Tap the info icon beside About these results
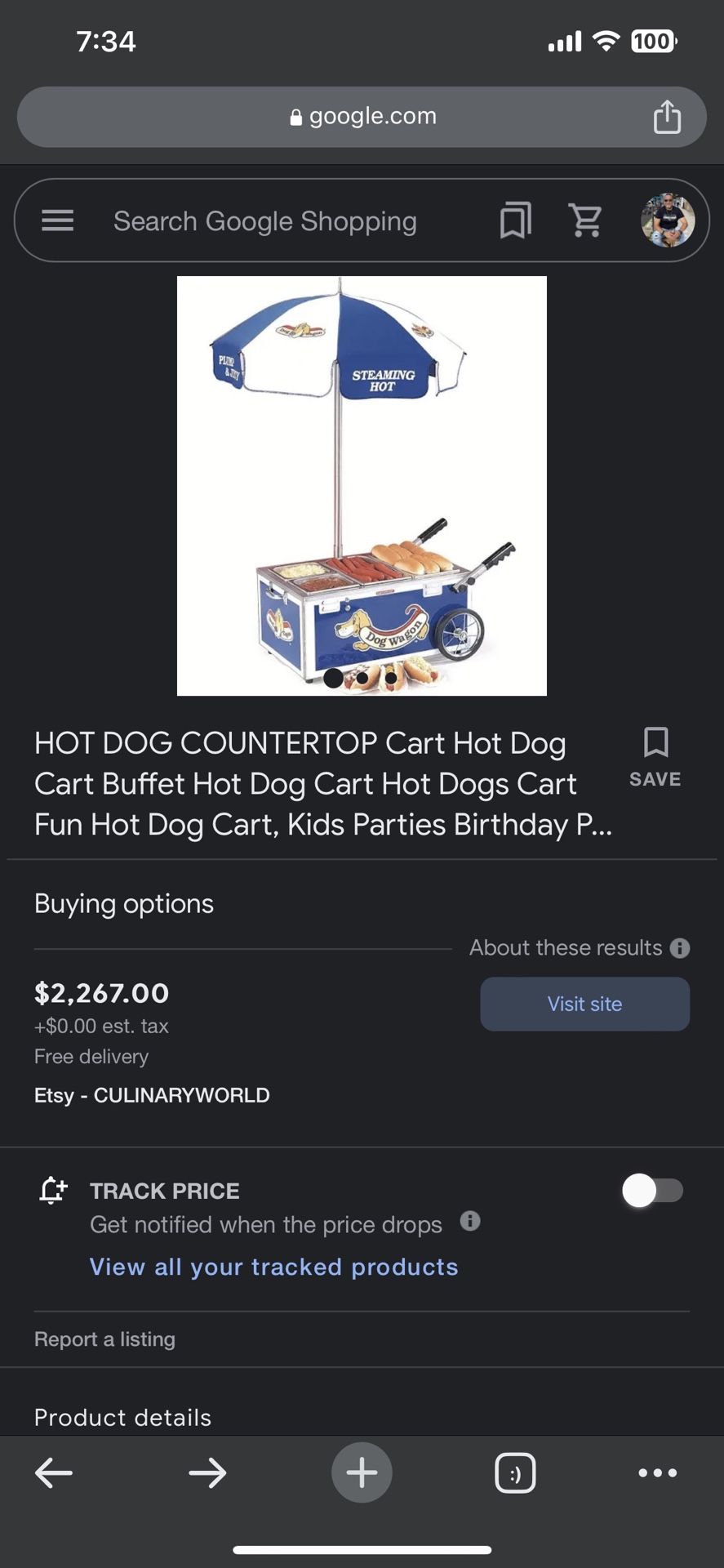The height and width of the screenshot is (1568, 724). [682, 947]
